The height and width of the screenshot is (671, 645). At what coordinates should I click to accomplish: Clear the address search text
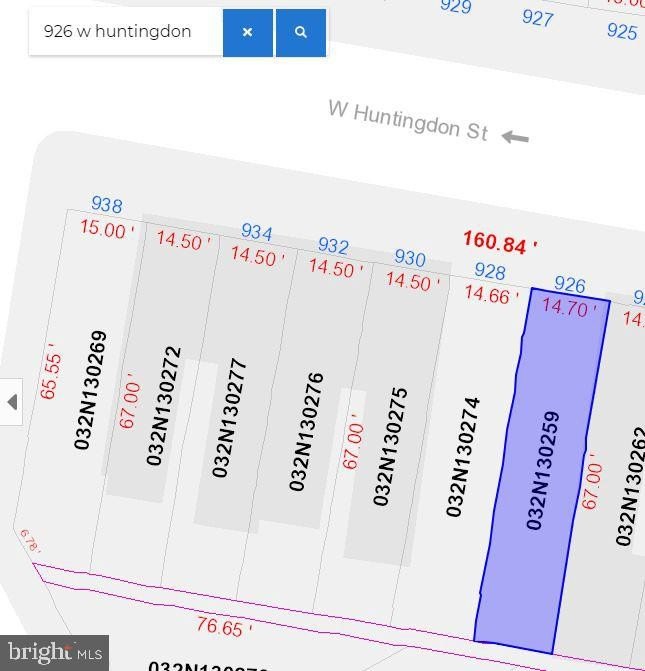tap(247, 32)
